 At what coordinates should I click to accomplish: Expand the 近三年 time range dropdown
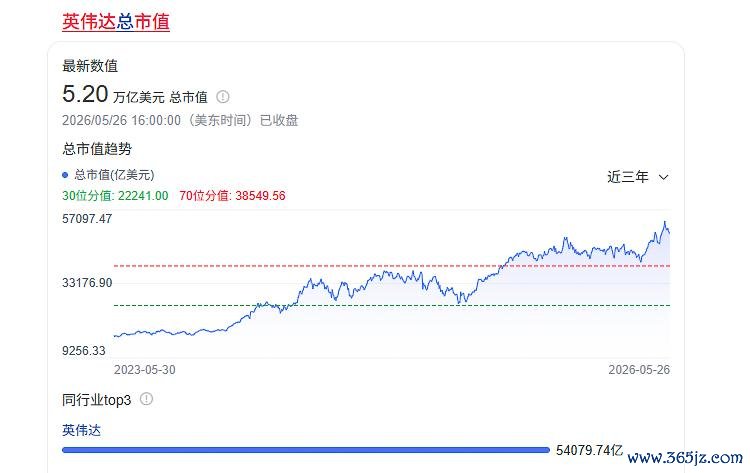[638, 177]
